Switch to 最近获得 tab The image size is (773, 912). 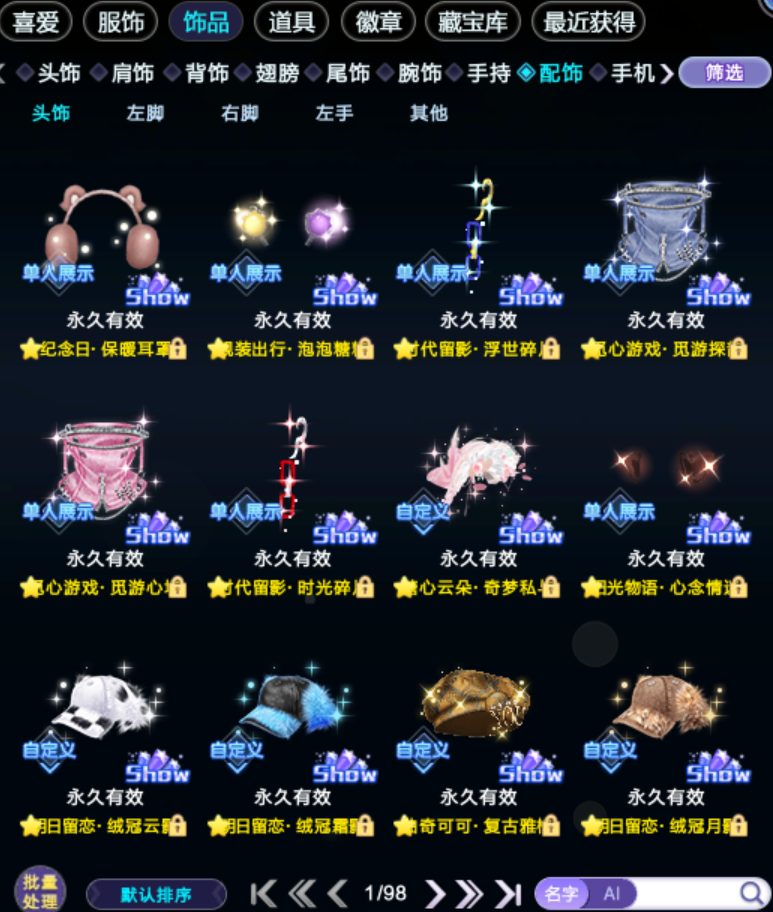click(588, 22)
